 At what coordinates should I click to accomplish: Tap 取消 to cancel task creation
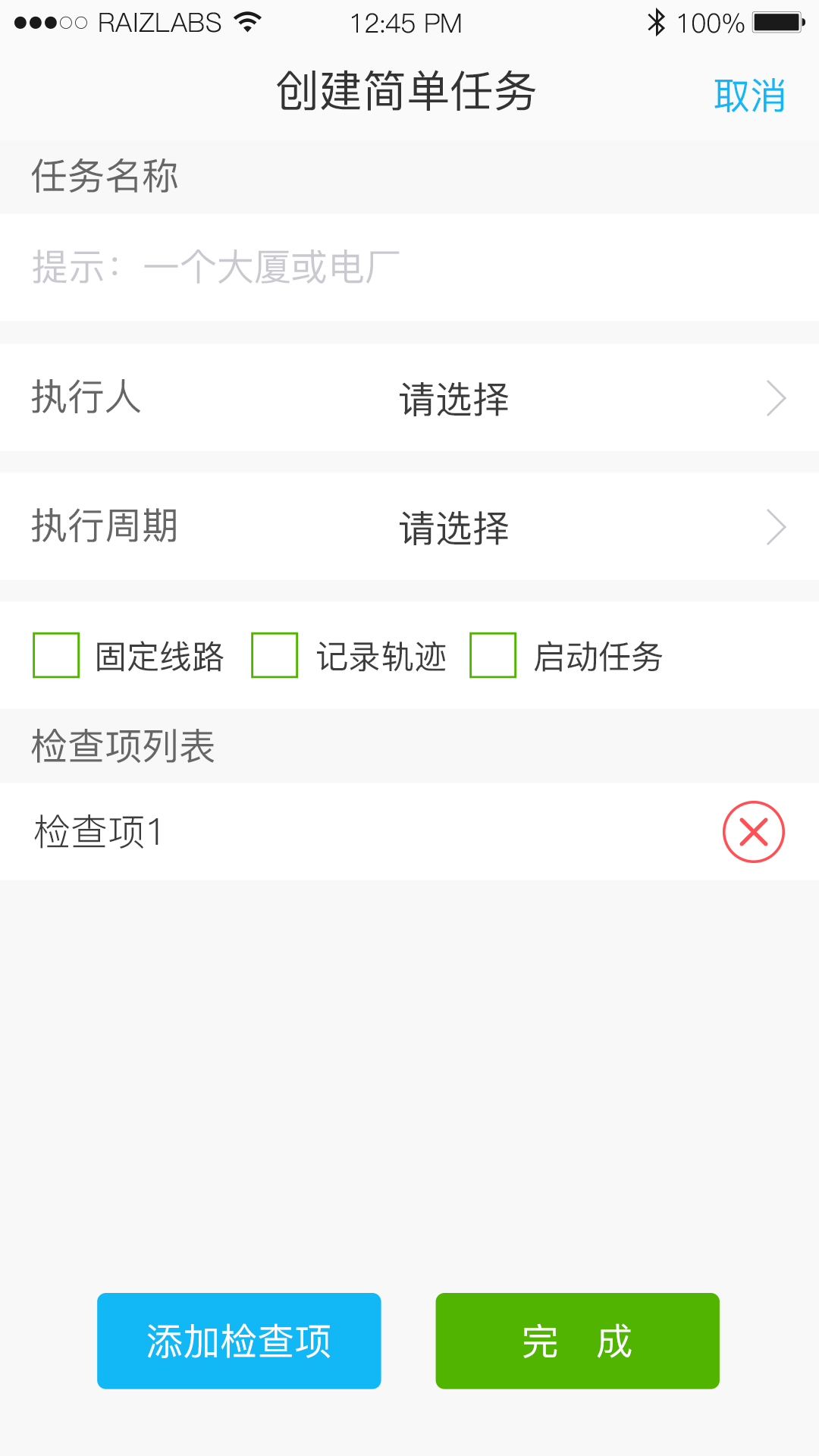(748, 96)
